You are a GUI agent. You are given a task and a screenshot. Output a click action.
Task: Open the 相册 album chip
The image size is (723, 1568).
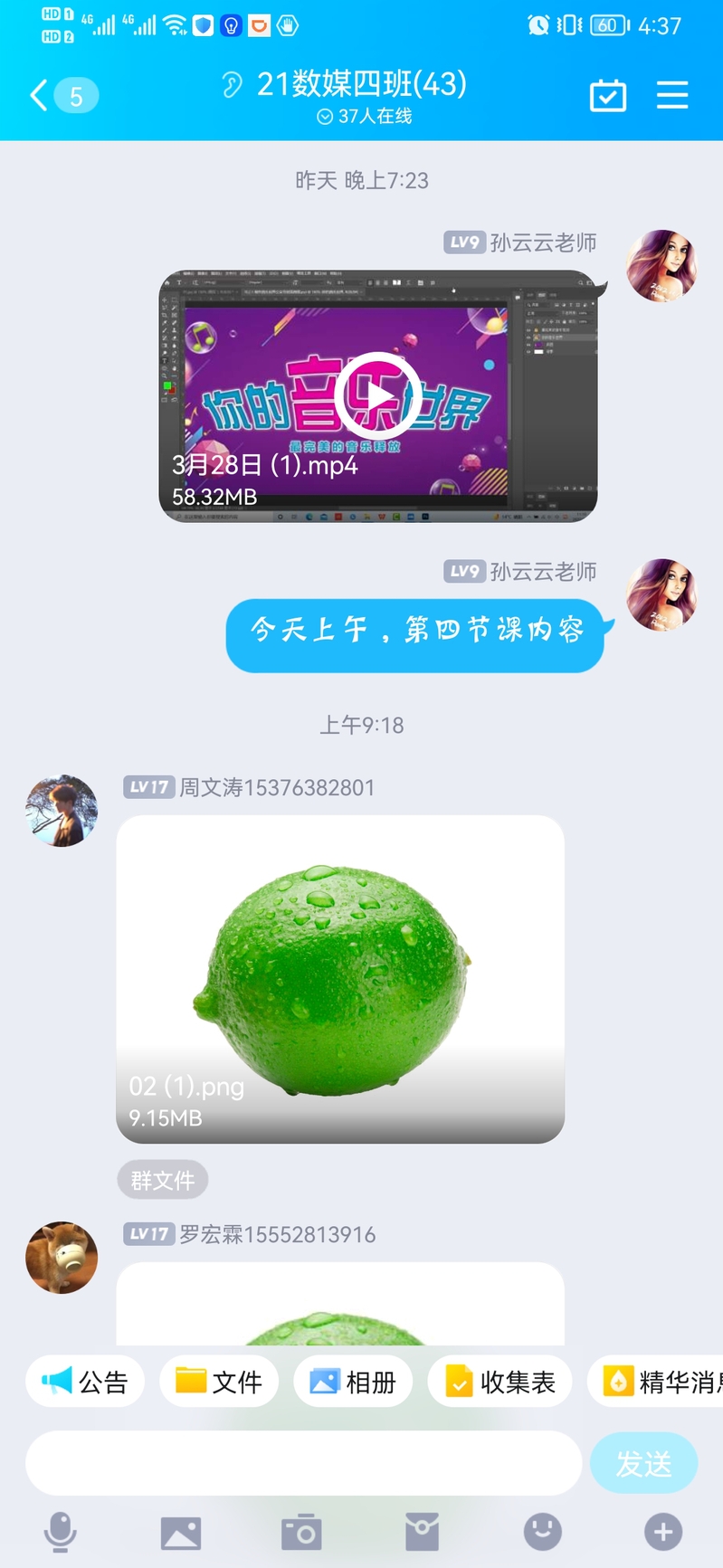[x=353, y=1382]
